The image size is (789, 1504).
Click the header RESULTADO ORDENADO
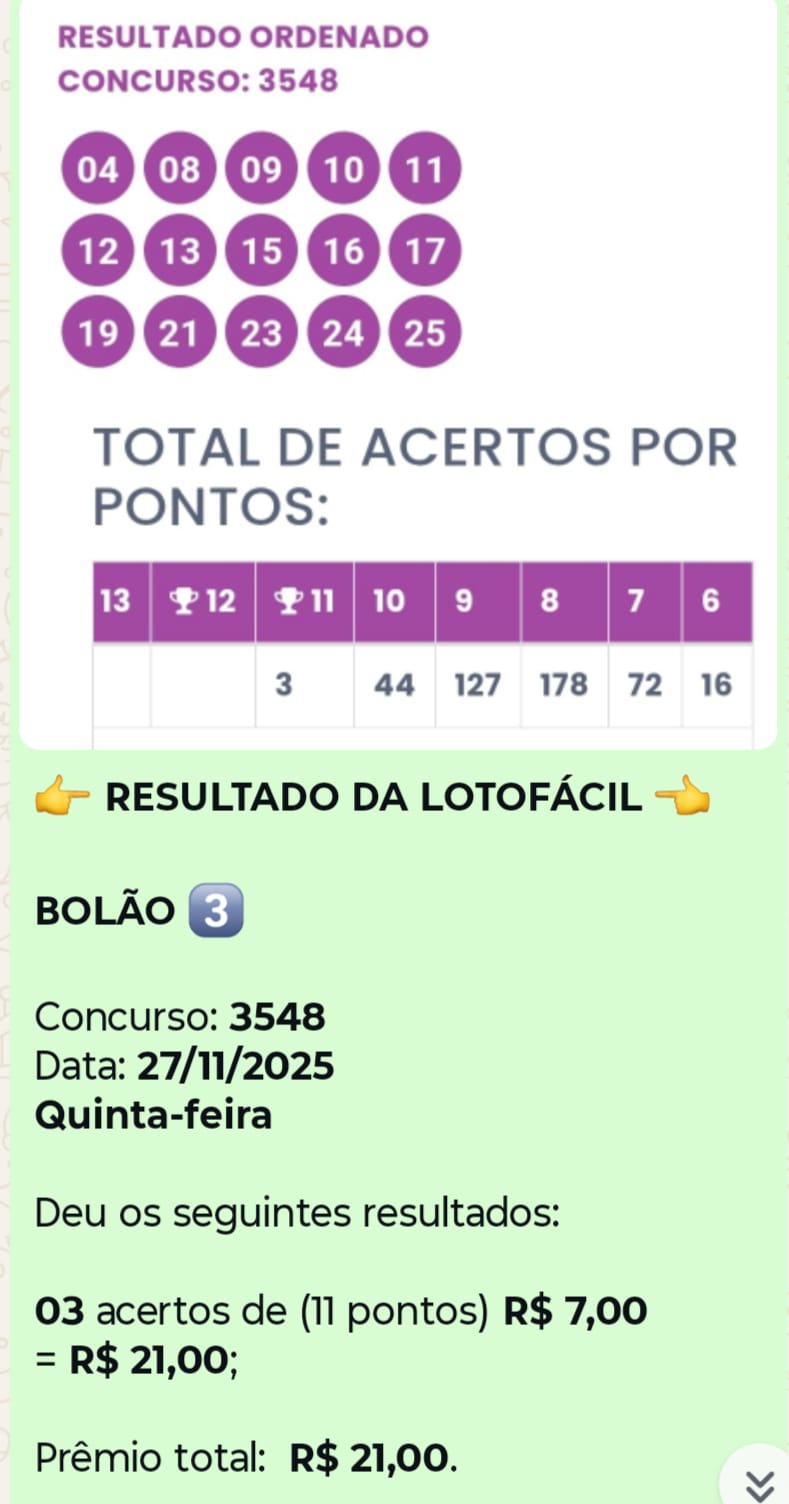click(x=244, y=36)
